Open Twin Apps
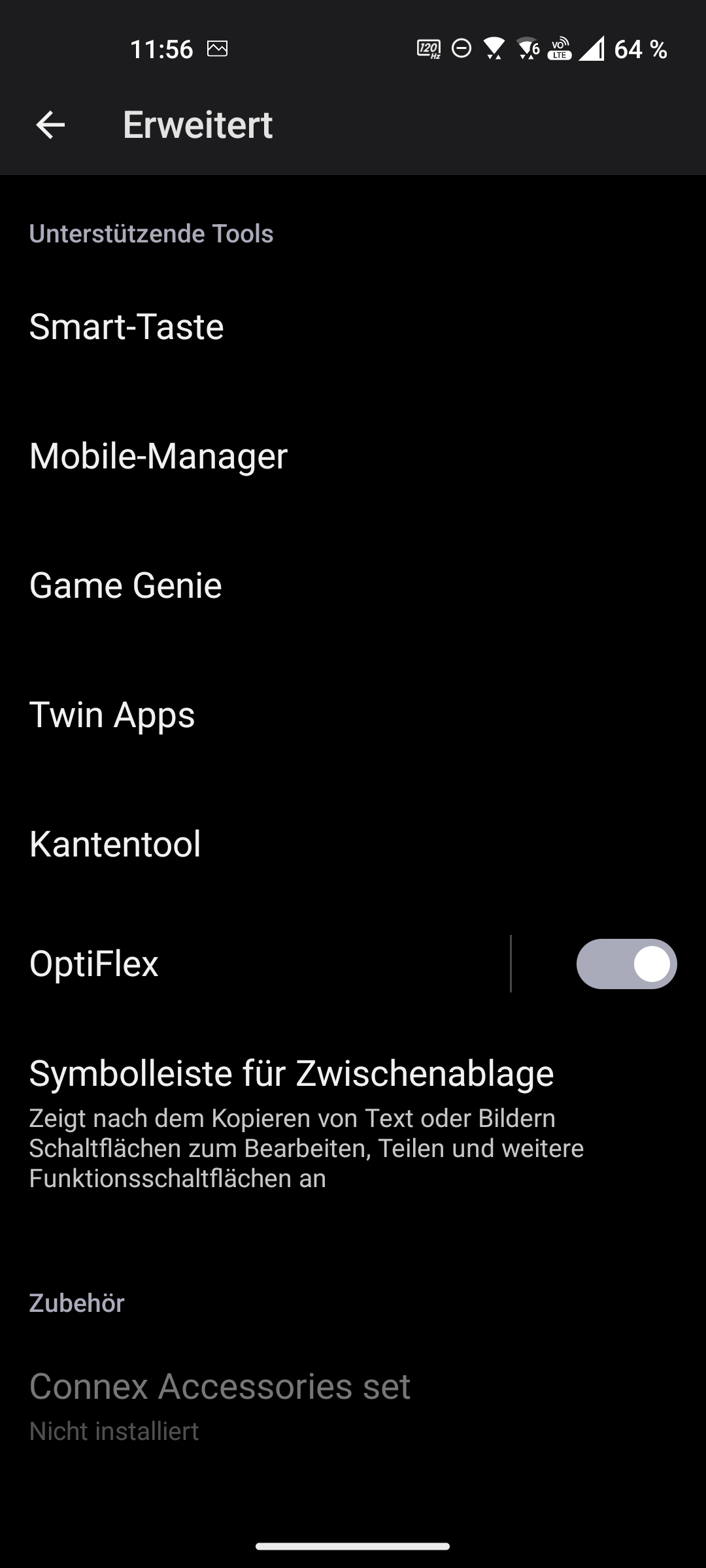The height and width of the screenshot is (1568, 706). 353,715
